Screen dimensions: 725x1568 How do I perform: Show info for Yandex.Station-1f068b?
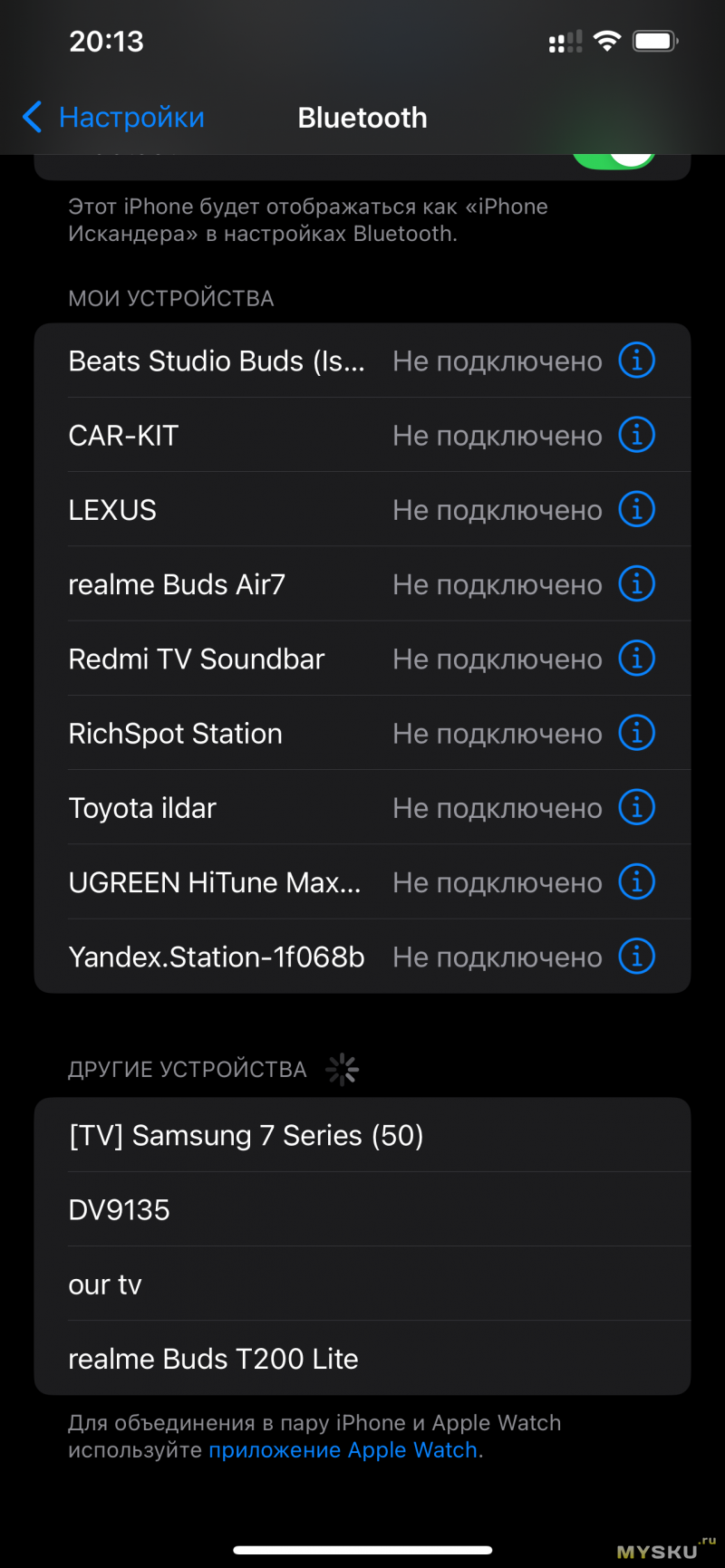pyautogui.click(x=637, y=957)
